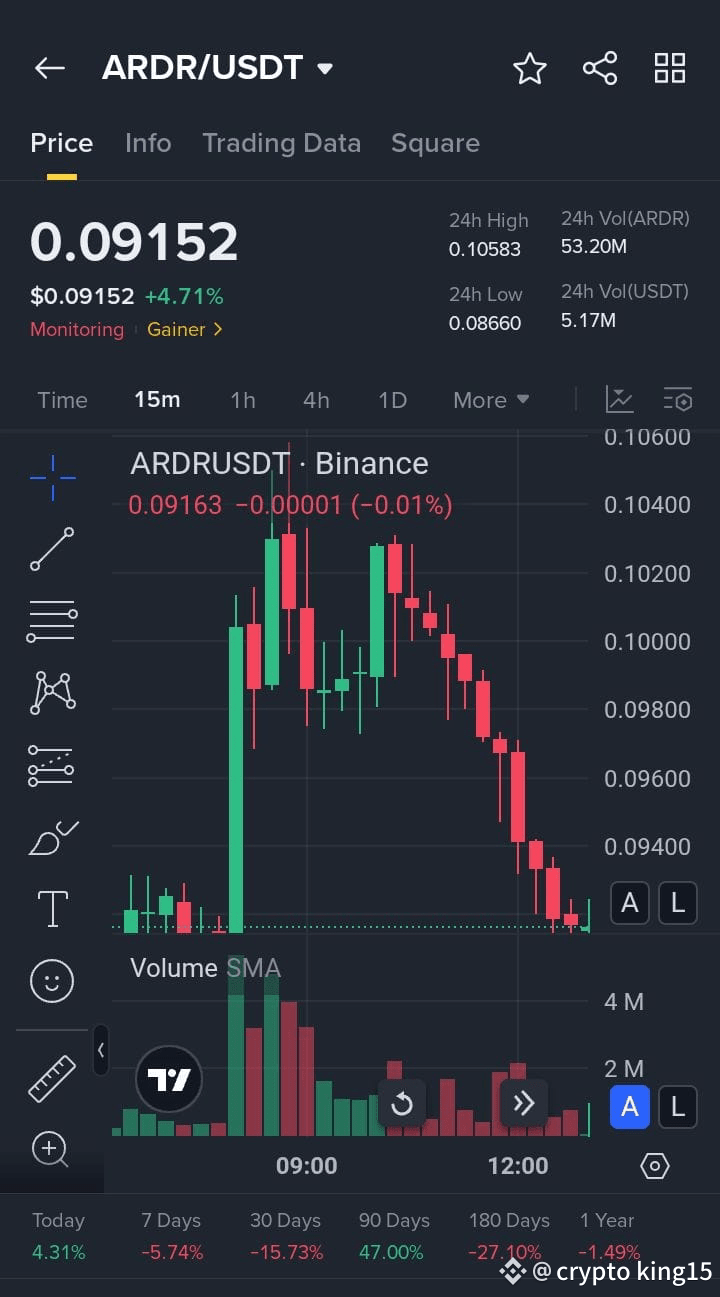The height and width of the screenshot is (1297, 720).
Task: Select the XABCD pattern tool
Action: pyautogui.click(x=52, y=691)
